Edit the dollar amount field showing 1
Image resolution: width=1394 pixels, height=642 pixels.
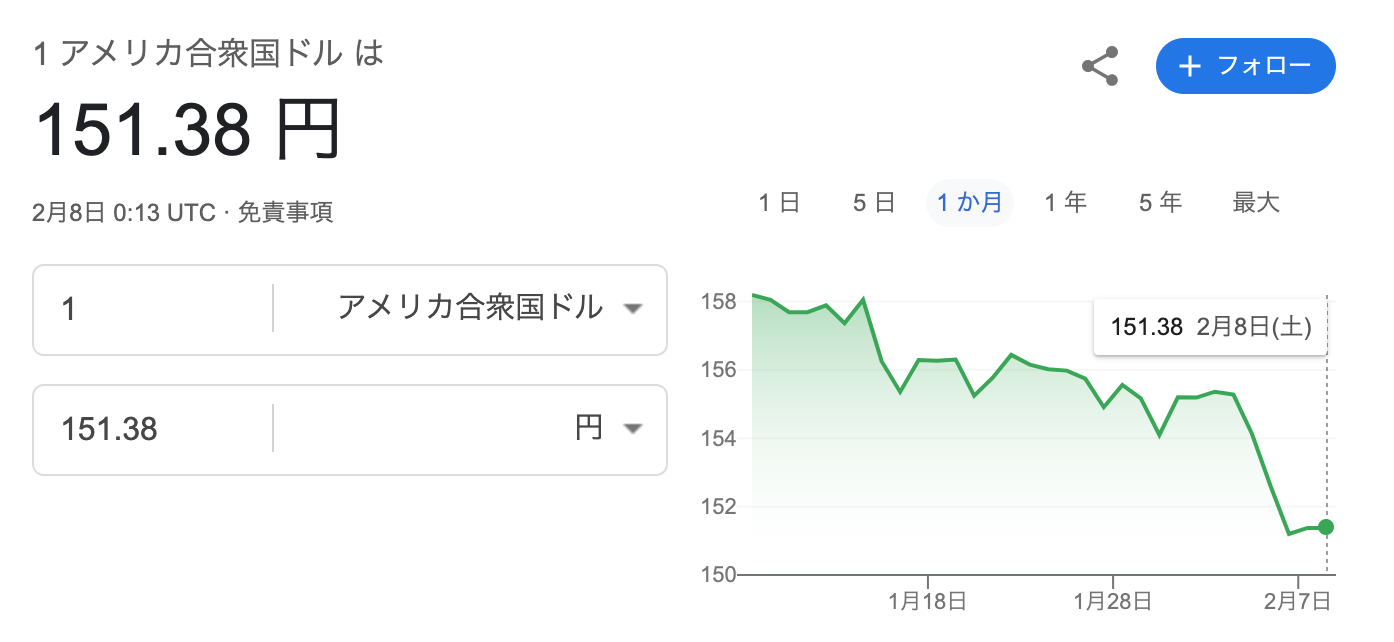point(150,309)
